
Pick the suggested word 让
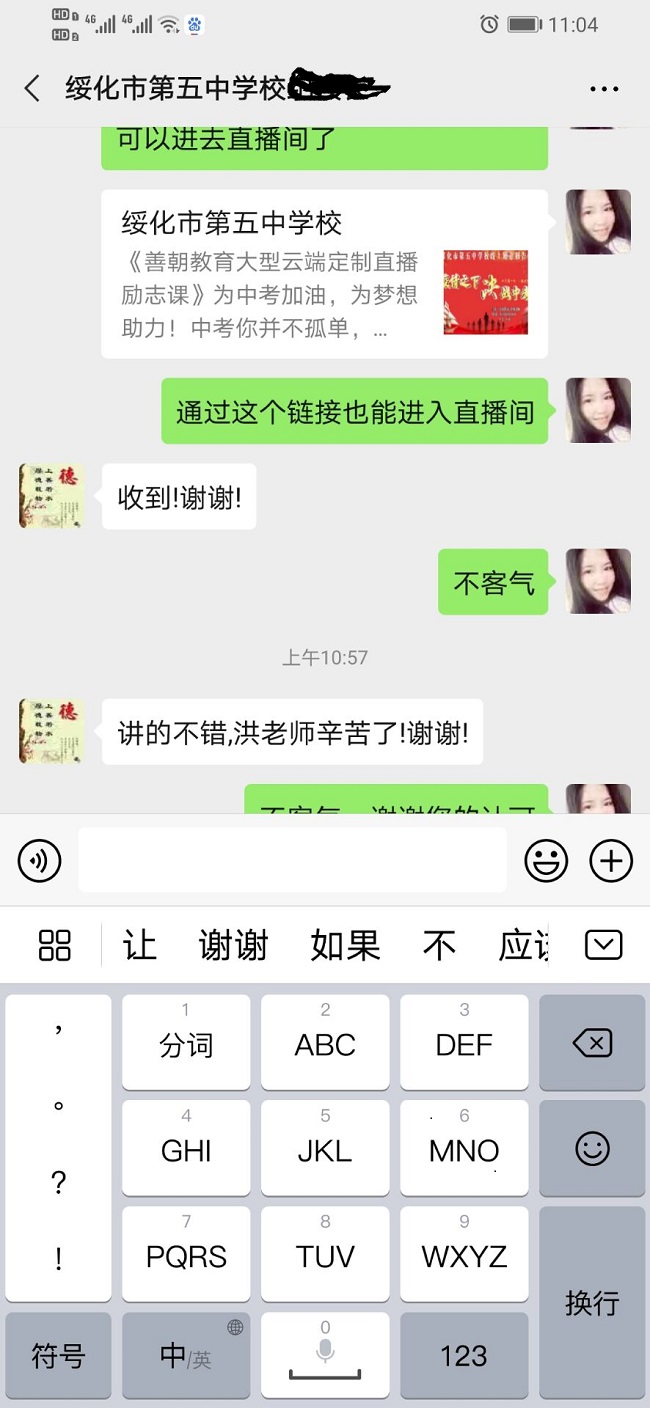pyautogui.click(x=140, y=945)
